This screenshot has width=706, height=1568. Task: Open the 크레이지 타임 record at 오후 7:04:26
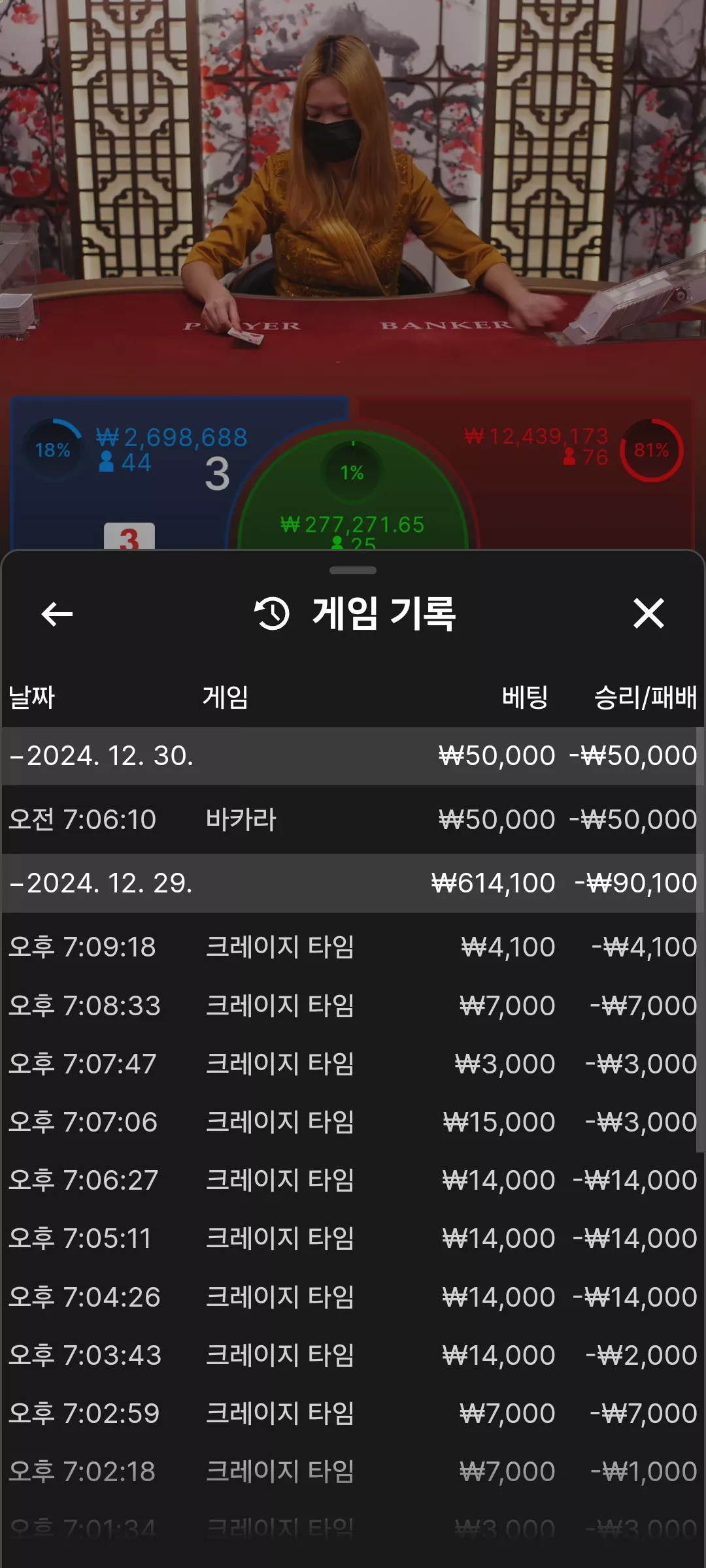click(x=349, y=1297)
